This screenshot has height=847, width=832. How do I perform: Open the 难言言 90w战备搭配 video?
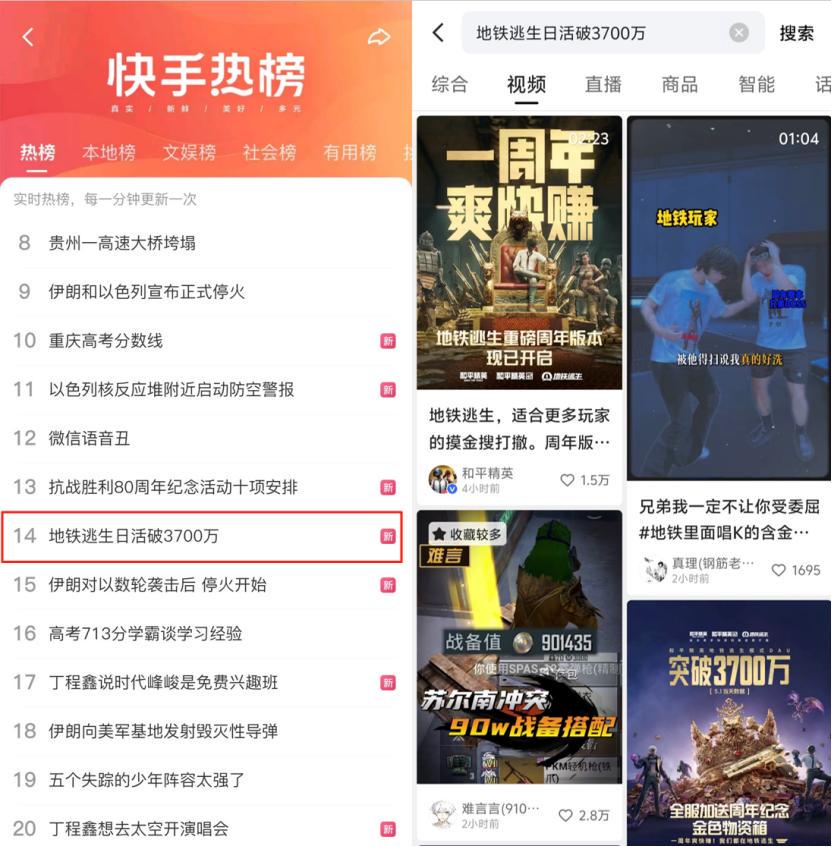pos(519,648)
